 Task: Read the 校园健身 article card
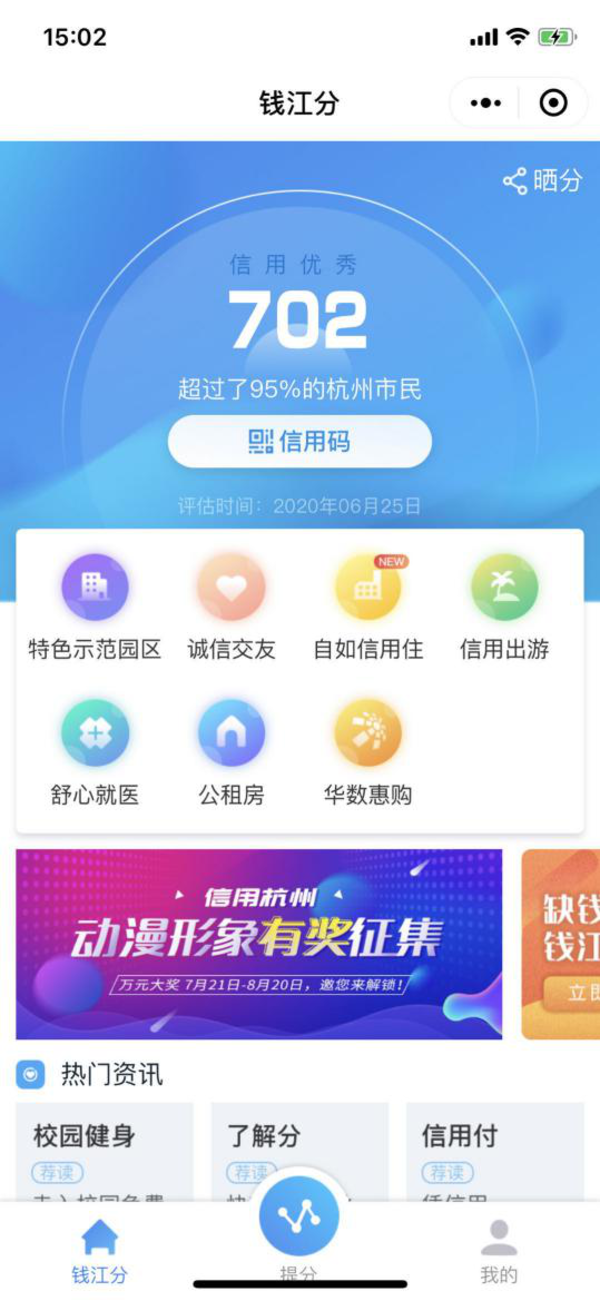click(x=104, y=1150)
